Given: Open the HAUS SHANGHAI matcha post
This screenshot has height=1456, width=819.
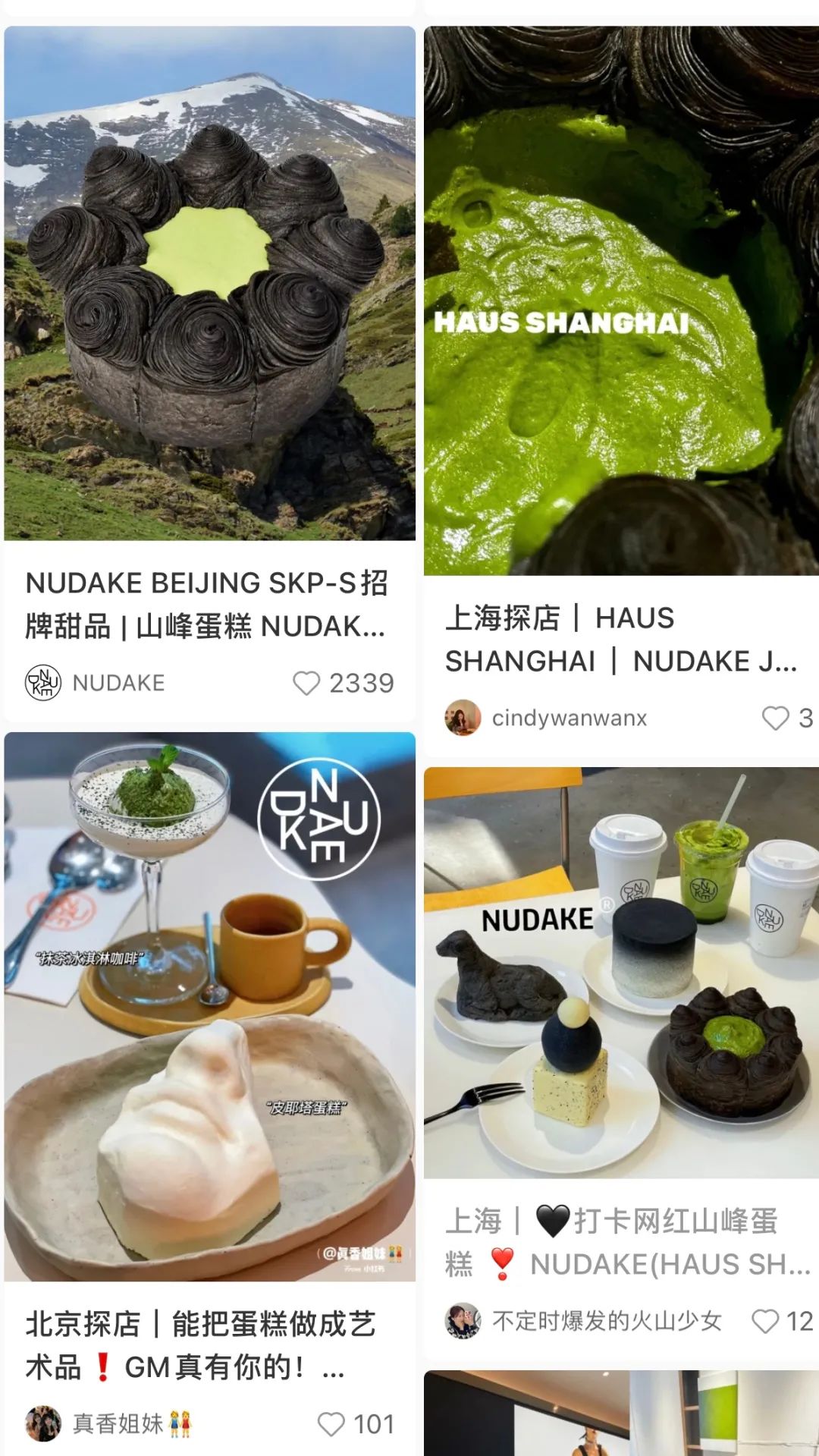Looking at the screenshot, I should (620, 300).
